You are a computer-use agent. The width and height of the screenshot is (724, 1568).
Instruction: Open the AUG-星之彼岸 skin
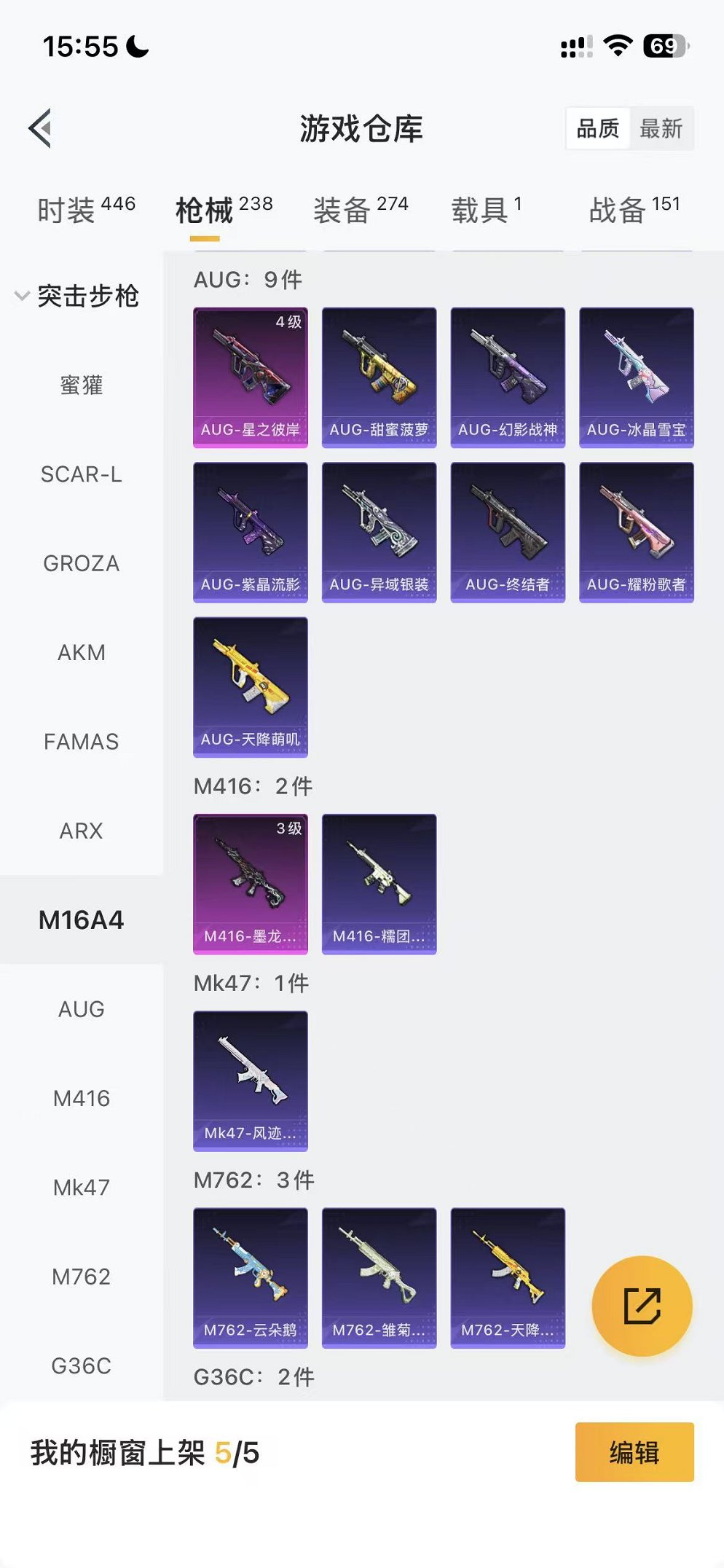[251, 377]
